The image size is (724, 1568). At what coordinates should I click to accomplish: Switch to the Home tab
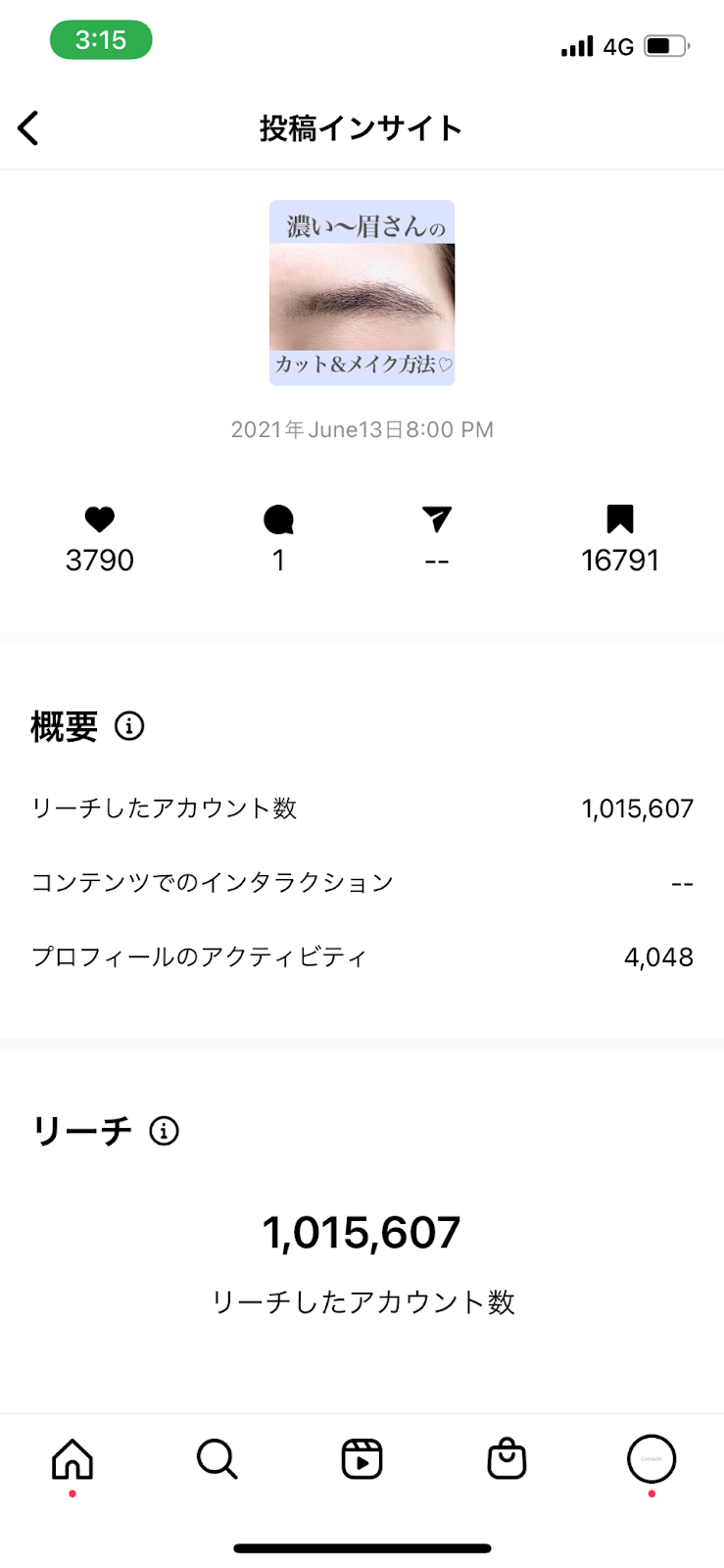[x=72, y=1458]
